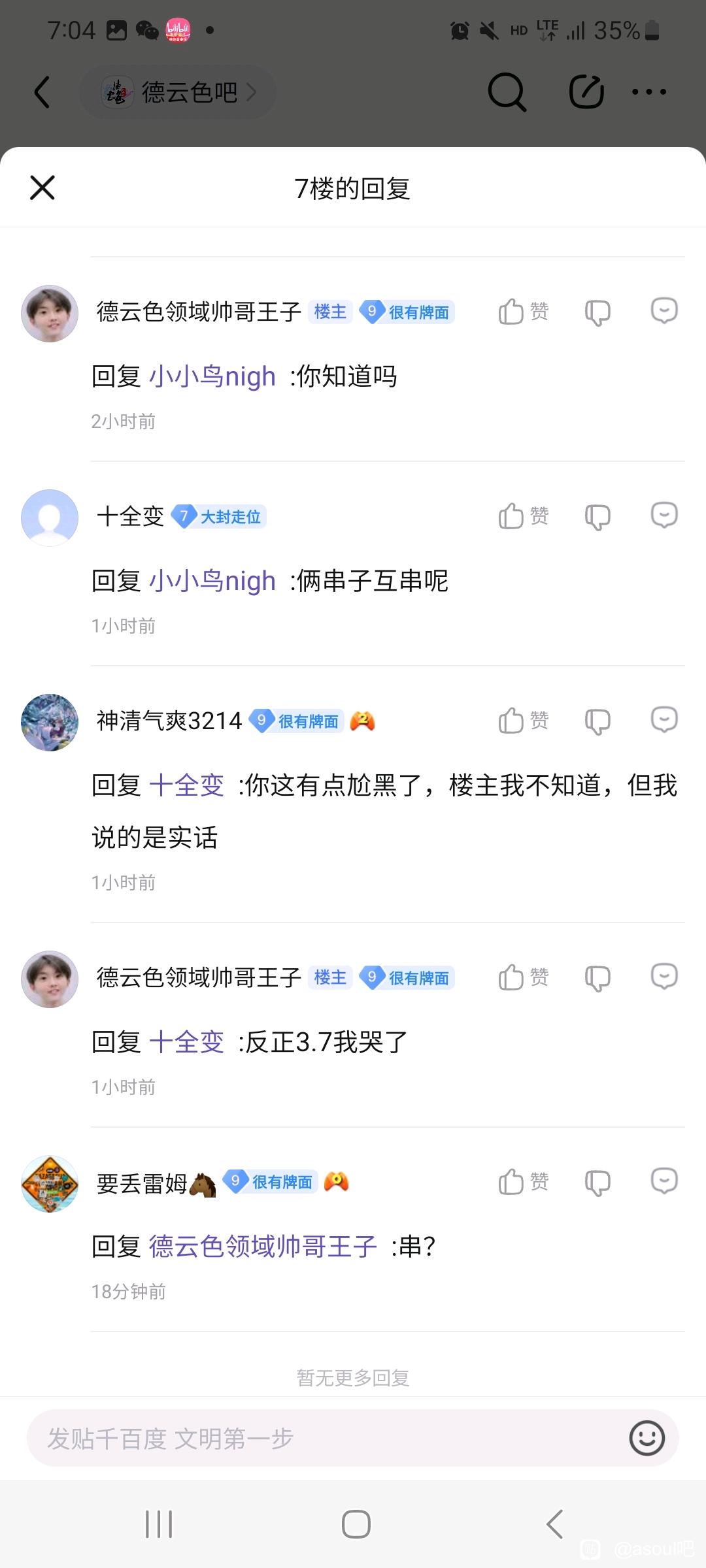Dislike the 你知道吗 reply
This screenshot has width=706, height=1568.
(597, 312)
